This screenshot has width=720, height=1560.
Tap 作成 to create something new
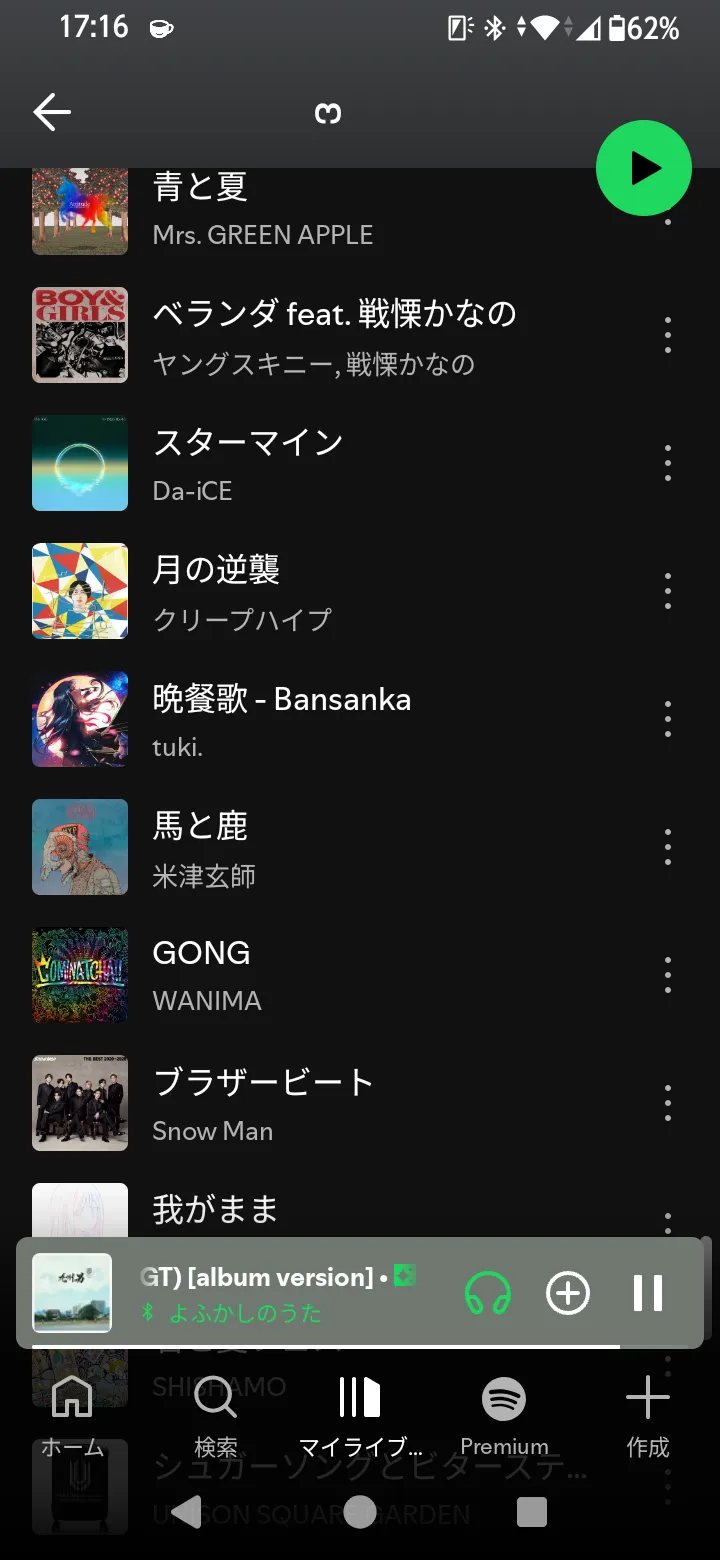tap(647, 1415)
